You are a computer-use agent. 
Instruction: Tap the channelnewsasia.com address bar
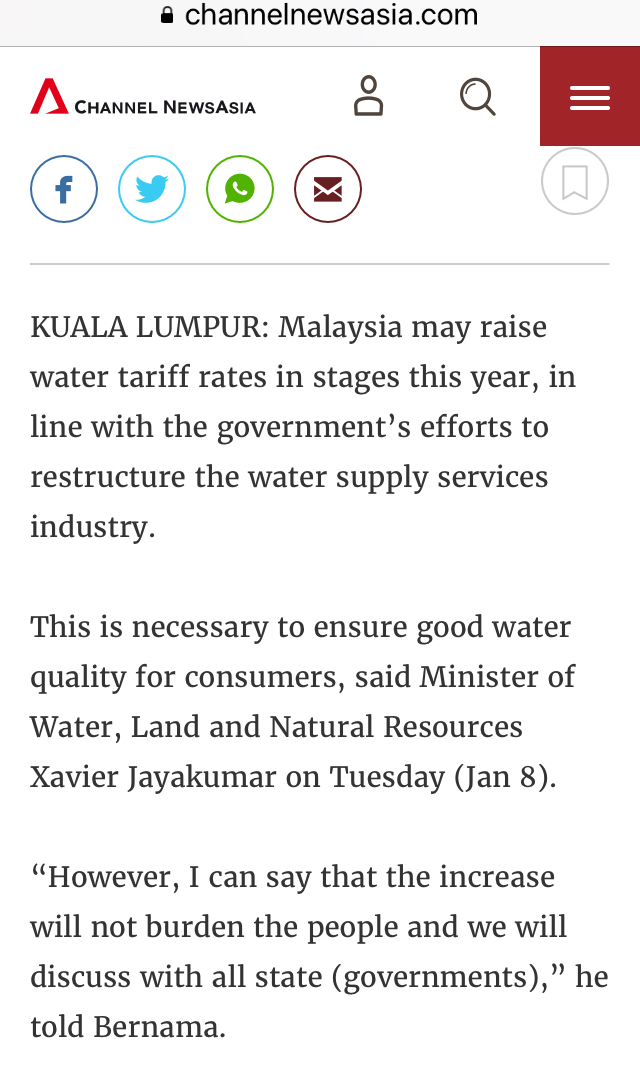pos(320,16)
